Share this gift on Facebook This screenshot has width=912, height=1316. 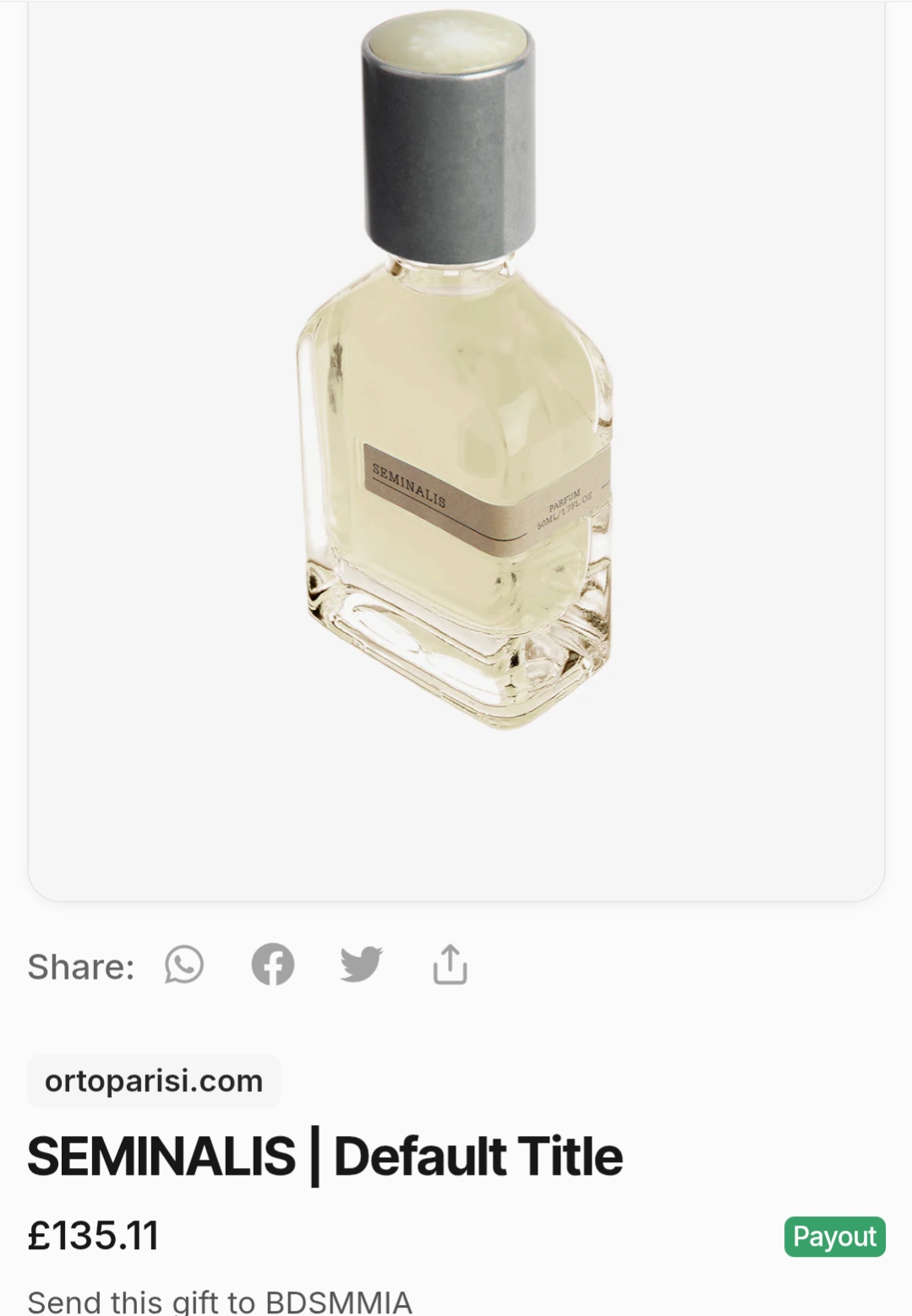tap(273, 964)
